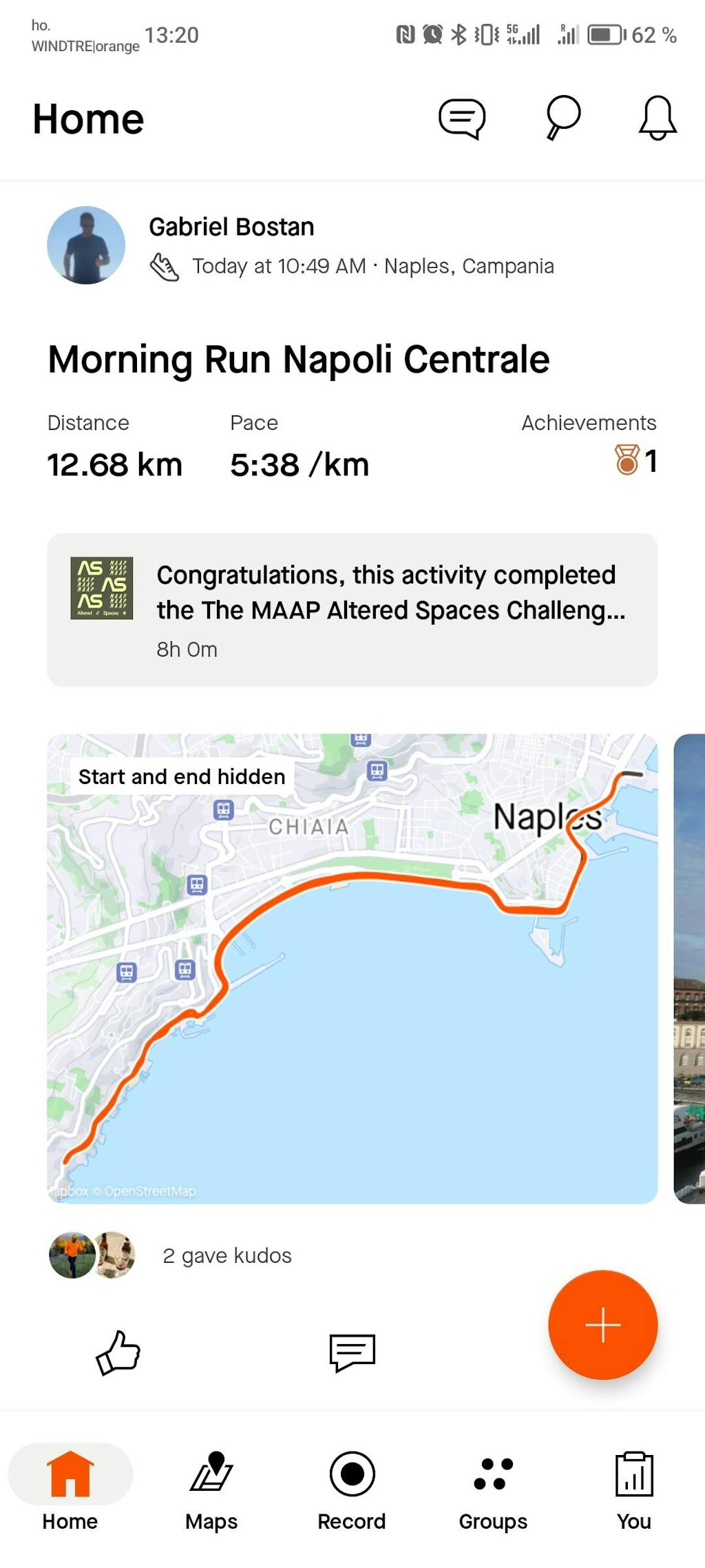Screen dimensions: 705x1568
Task: Open the notifications bell
Action: click(x=657, y=118)
